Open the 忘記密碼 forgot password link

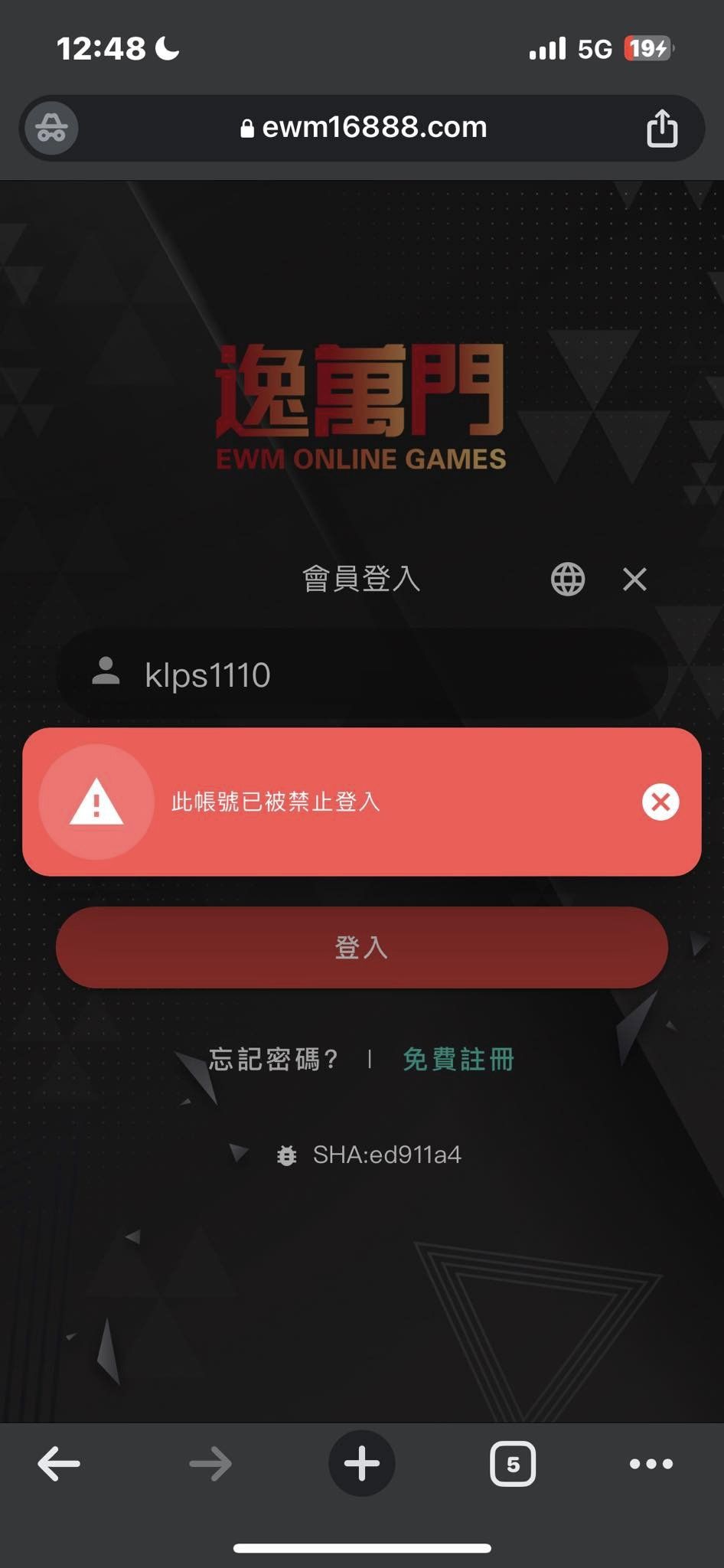point(273,1059)
